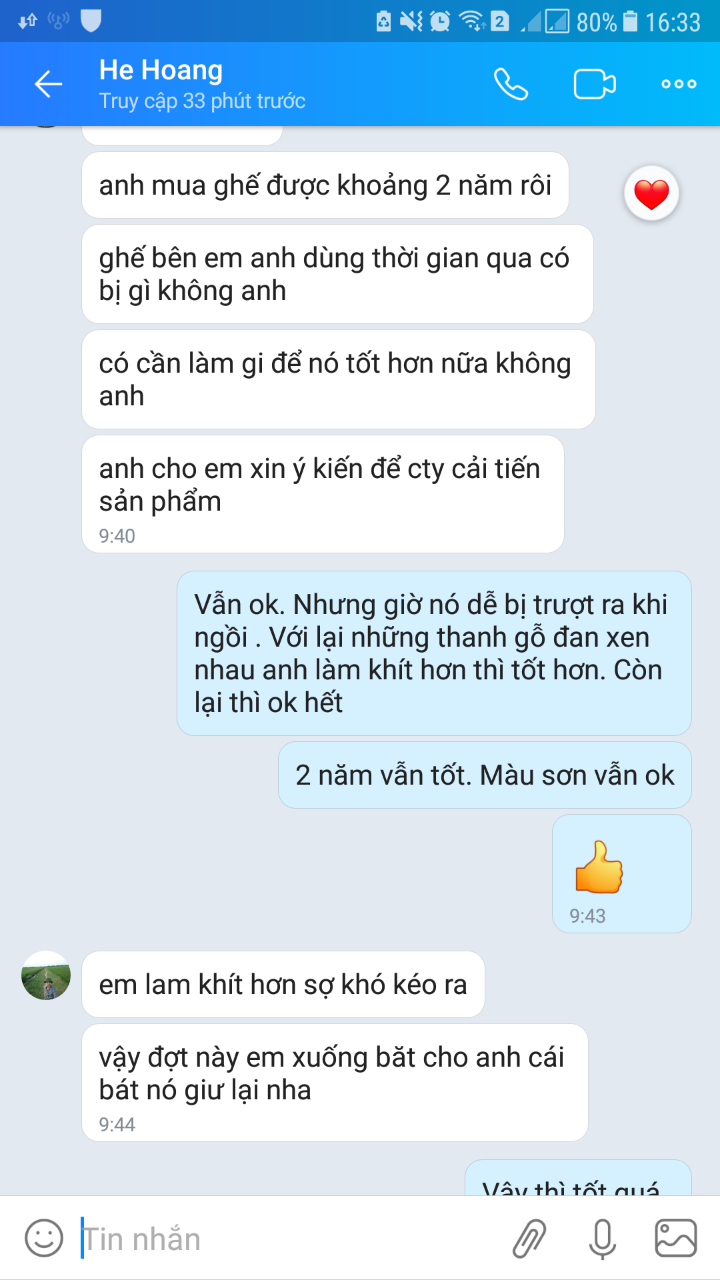The image size is (720, 1280).
Task: Record a voice message with the microphone
Action: (601, 1238)
